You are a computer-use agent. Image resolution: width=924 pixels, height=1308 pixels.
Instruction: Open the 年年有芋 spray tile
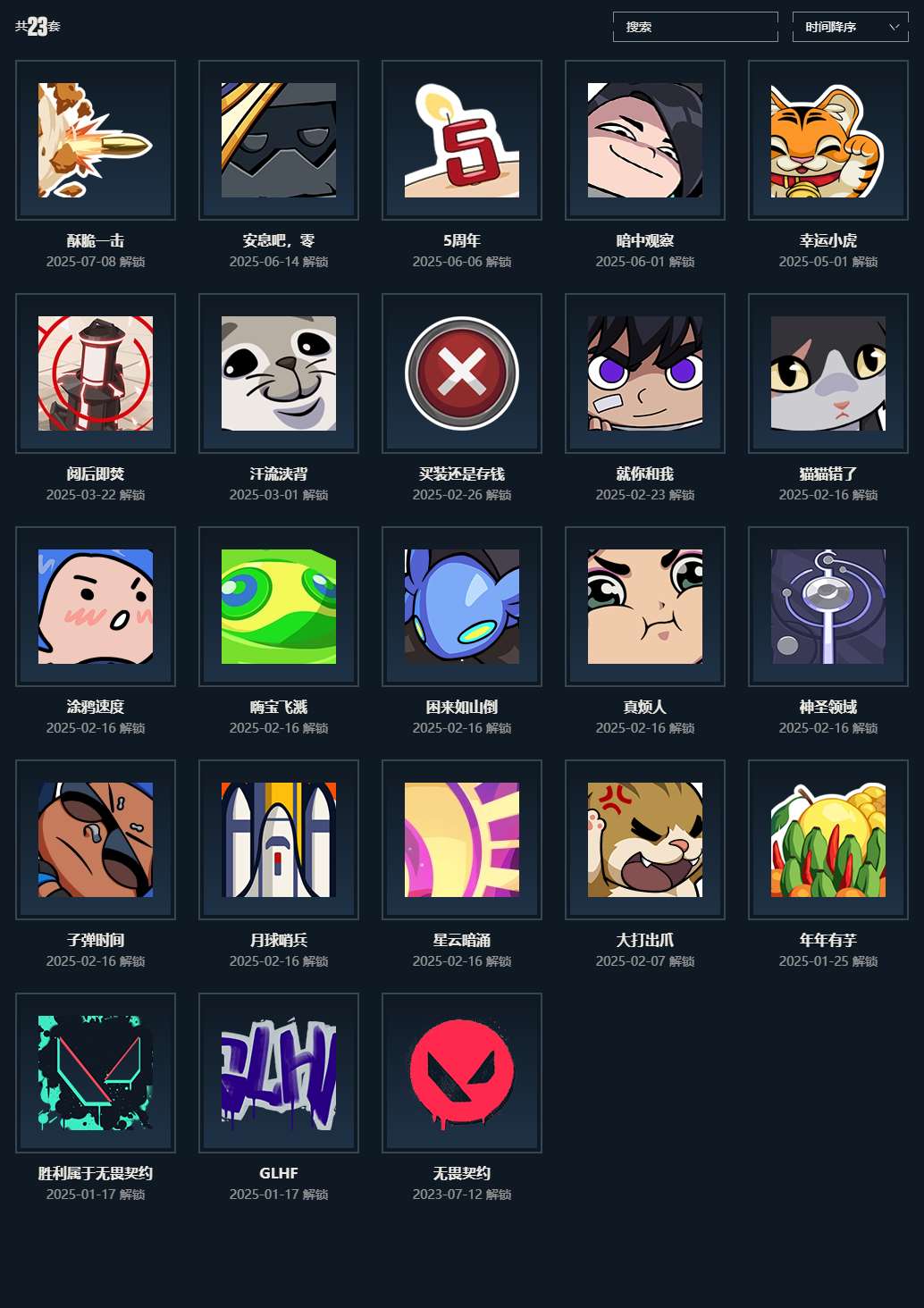tap(828, 840)
